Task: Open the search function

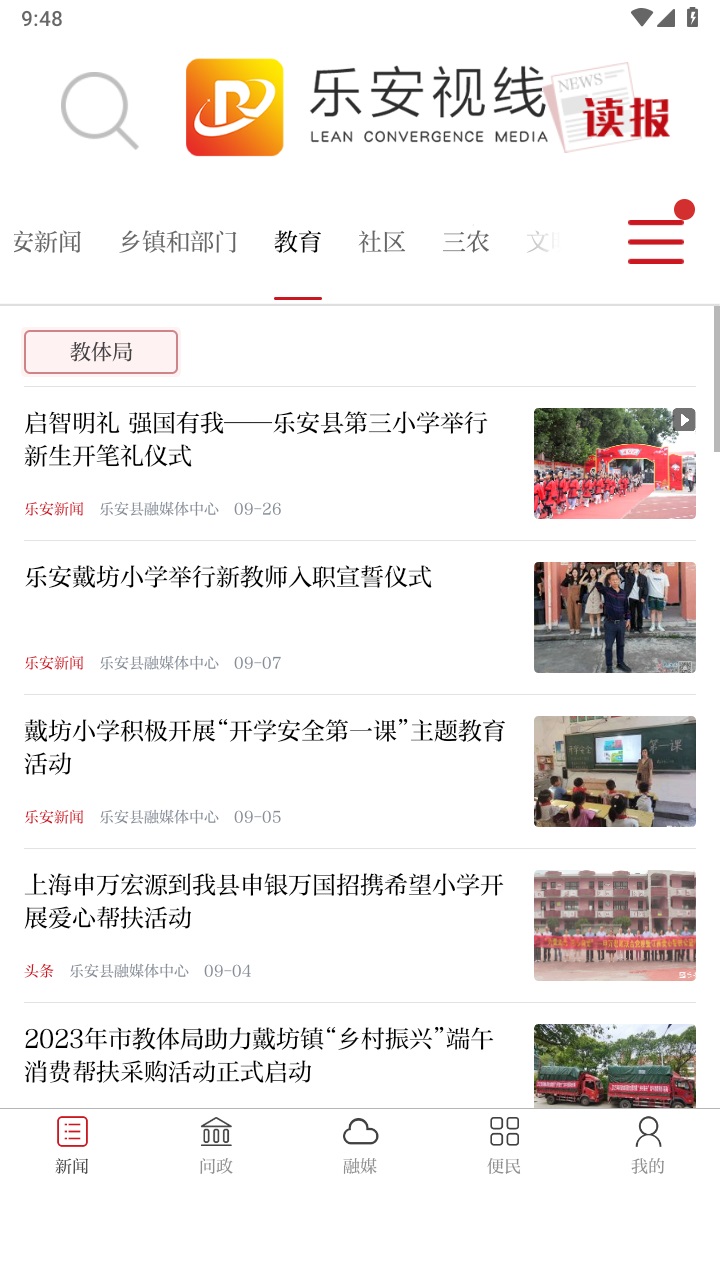Action: [97, 108]
